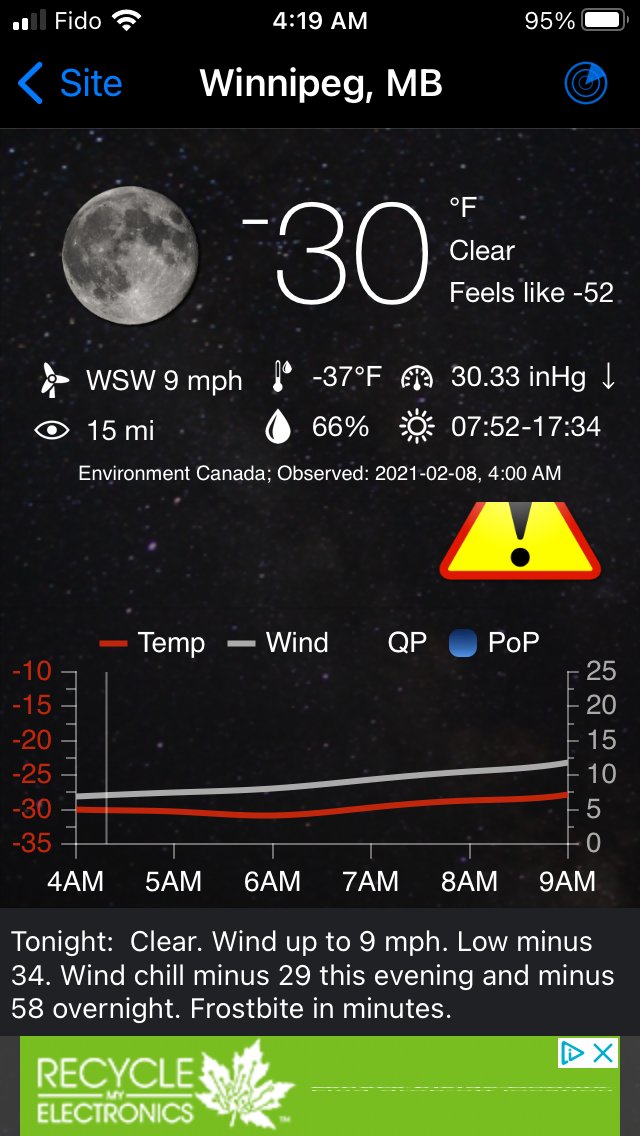Open the yellow weather warning alert
The width and height of the screenshot is (640, 1136).
pyautogui.click(x=520, y=540)
